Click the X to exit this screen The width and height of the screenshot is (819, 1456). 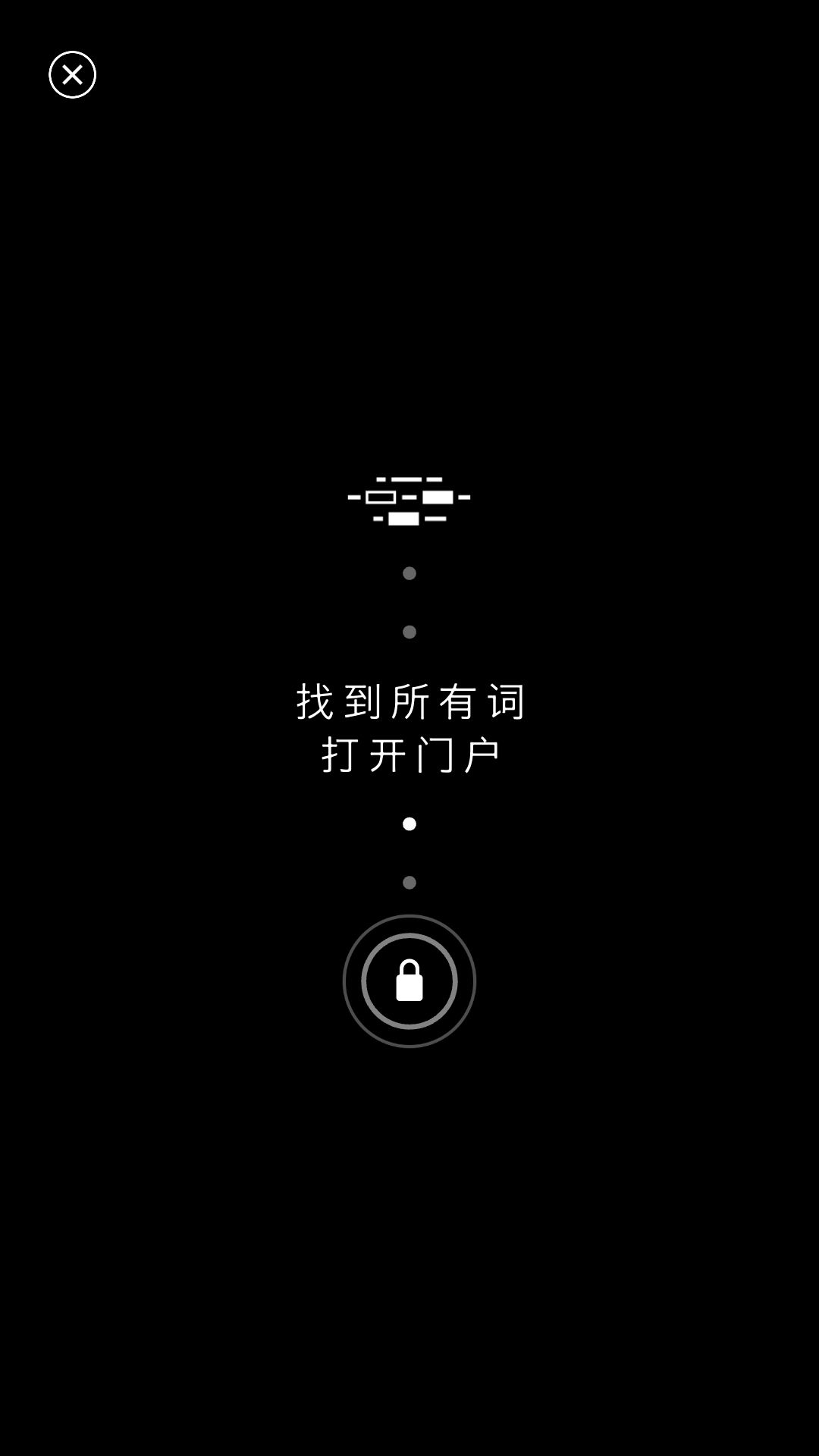(72, 75)
